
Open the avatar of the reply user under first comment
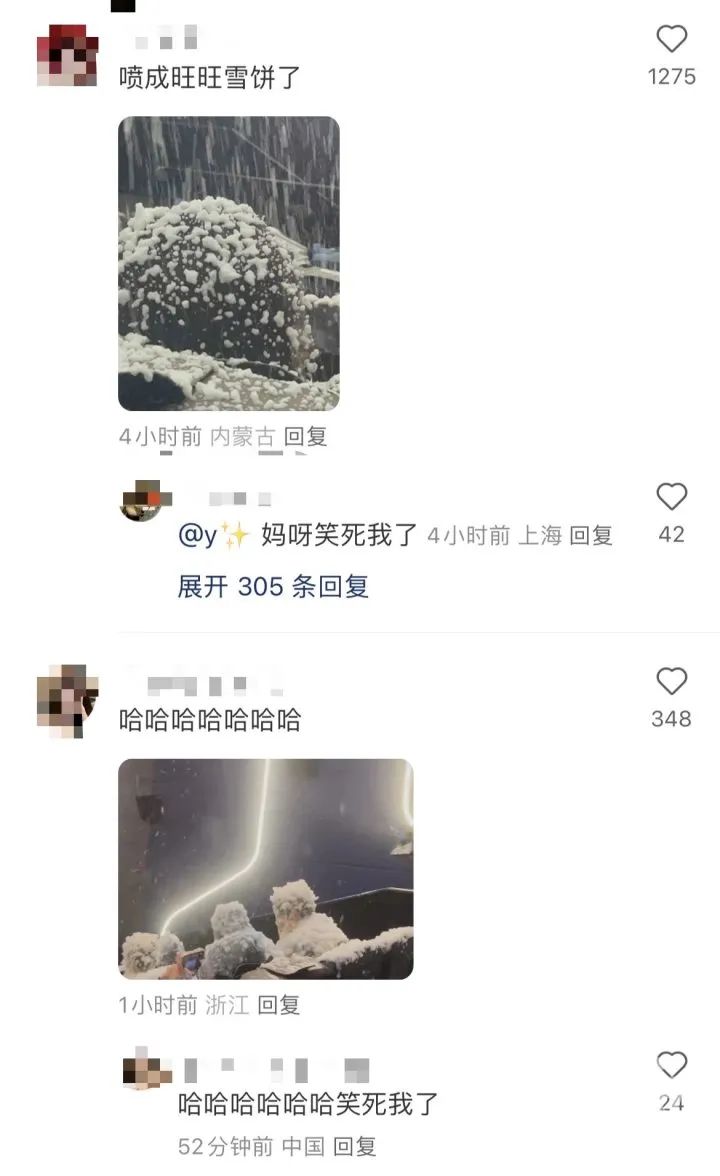(140, 501)
